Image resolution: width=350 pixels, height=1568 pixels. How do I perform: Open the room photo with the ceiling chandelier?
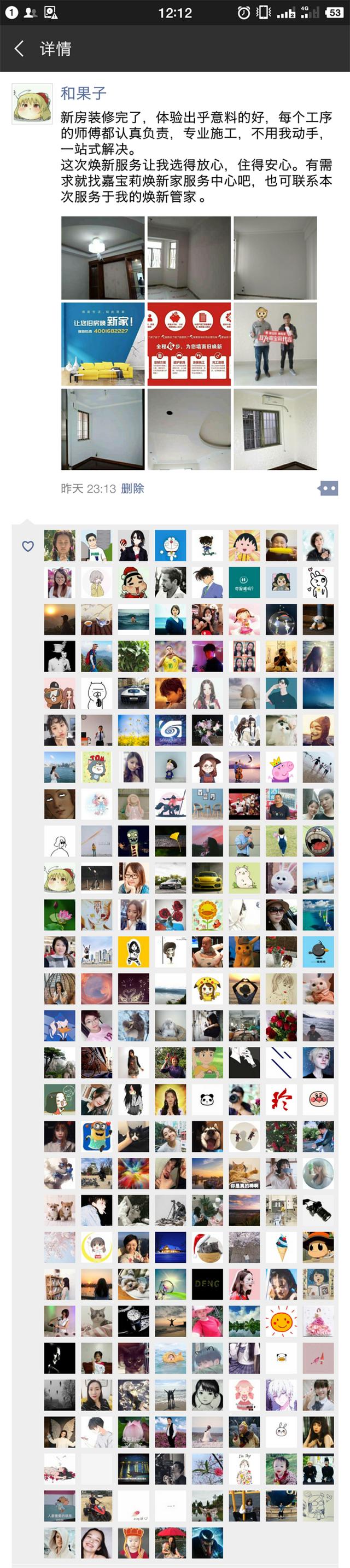coord(103,258)
